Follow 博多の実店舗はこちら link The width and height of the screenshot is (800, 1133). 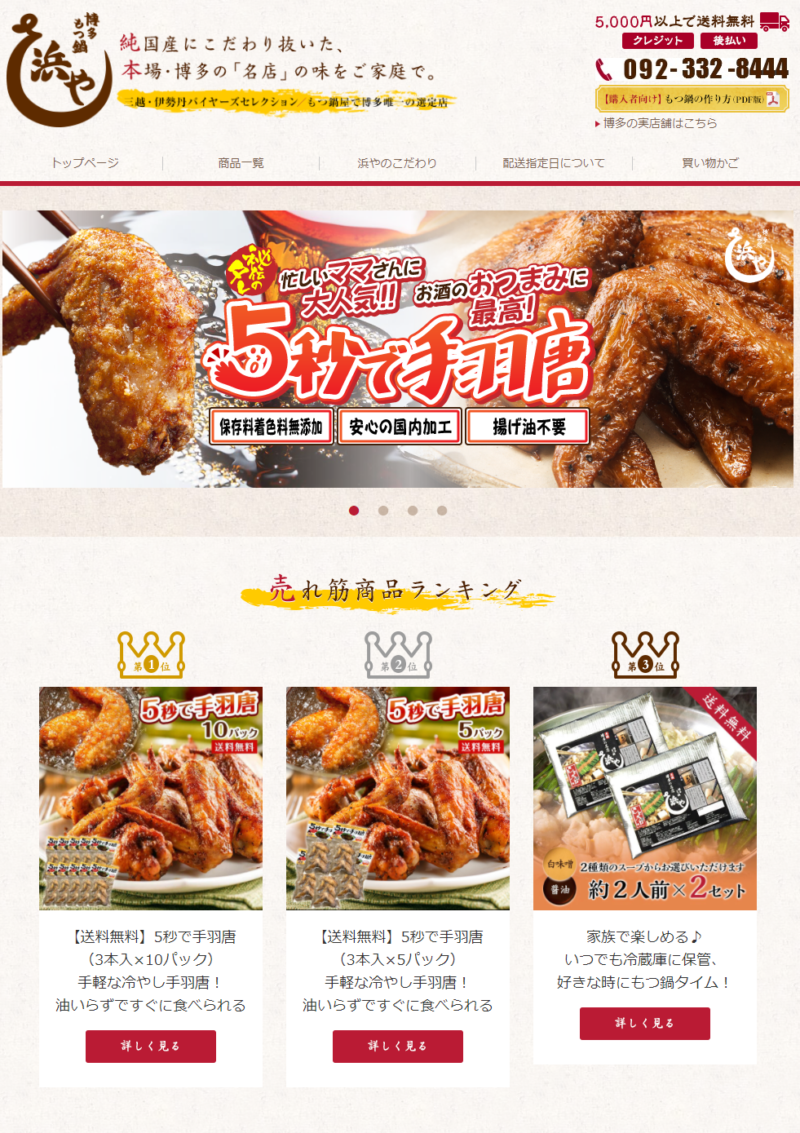click(660, 123)
